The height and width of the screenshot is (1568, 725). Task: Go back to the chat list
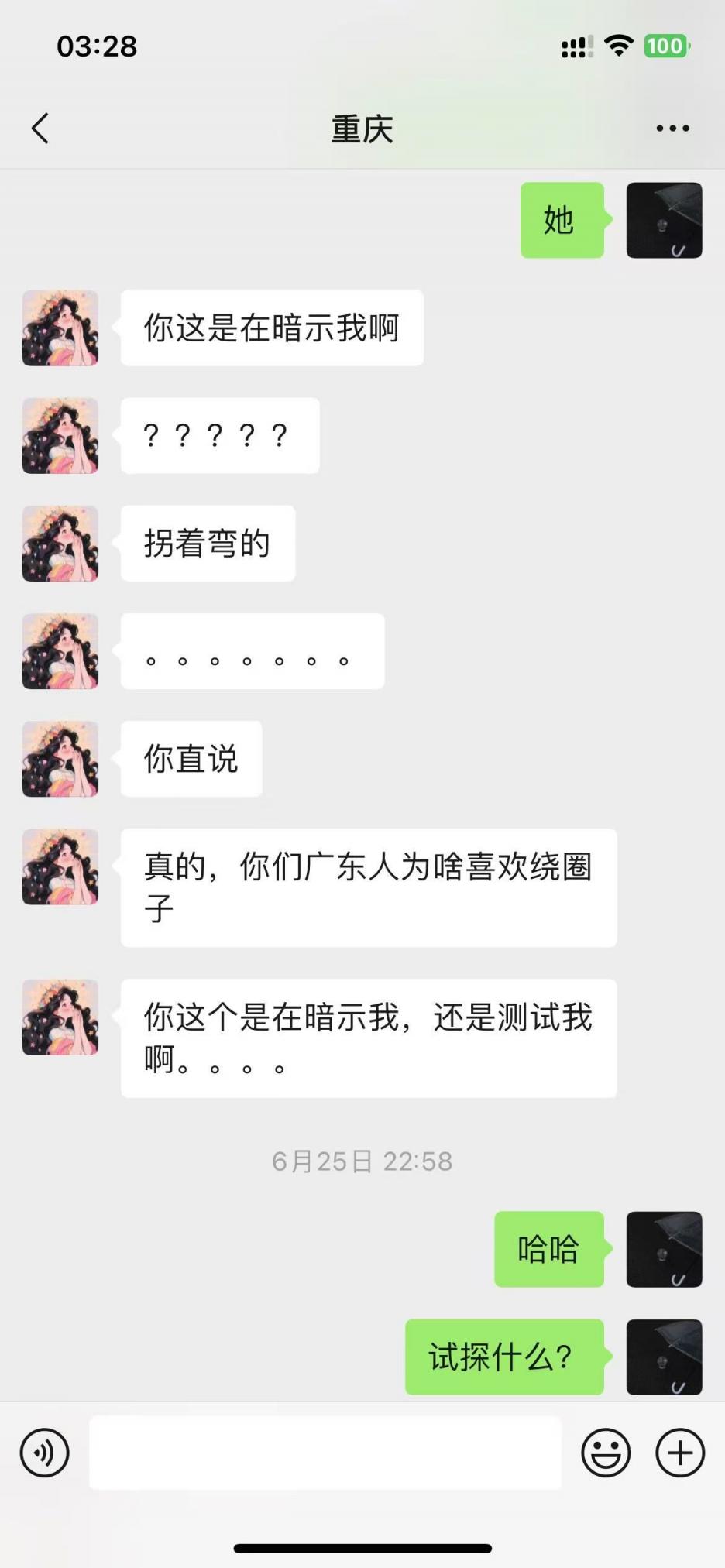(40, 129)
